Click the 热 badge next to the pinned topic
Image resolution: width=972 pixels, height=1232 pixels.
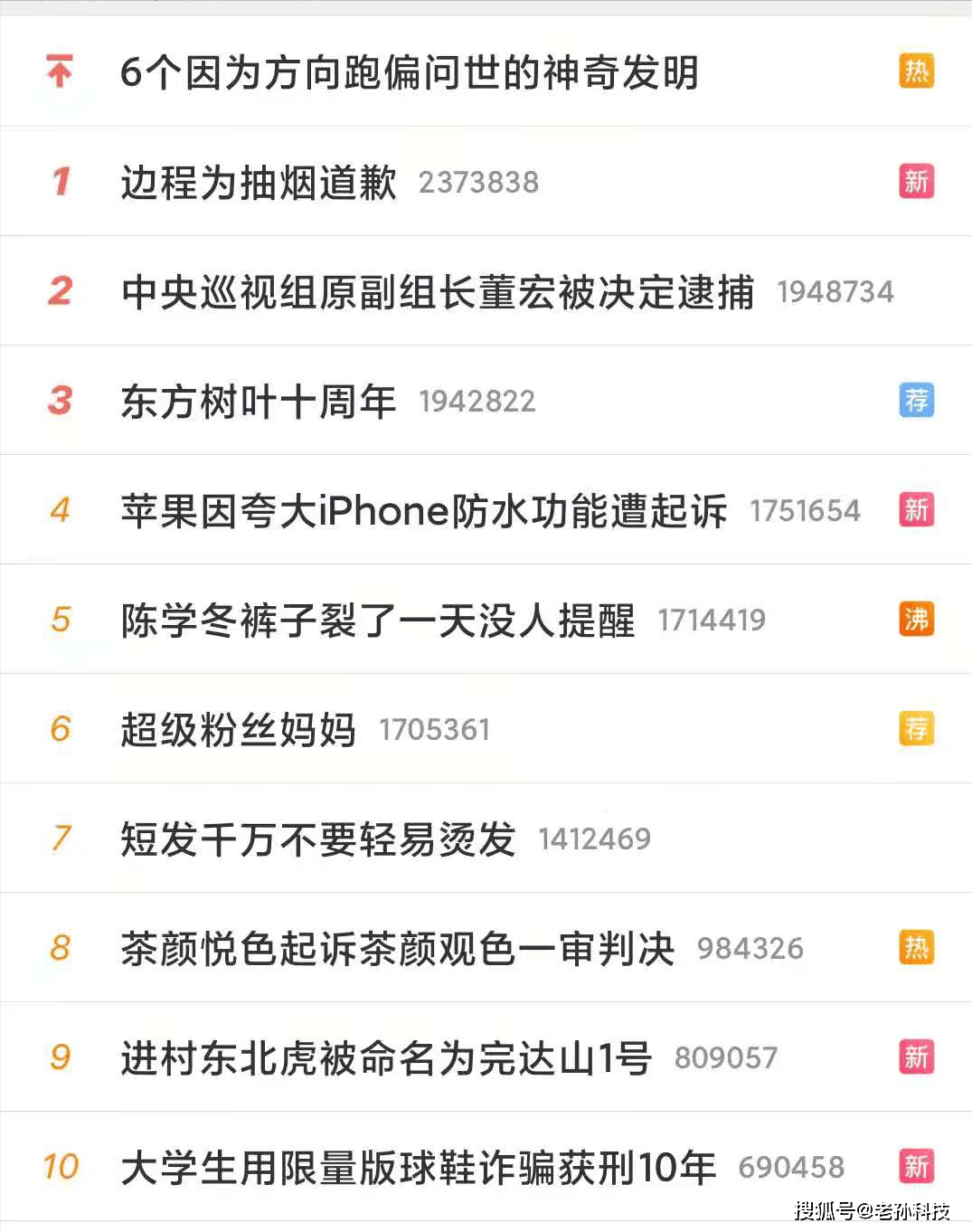[916, 71]
